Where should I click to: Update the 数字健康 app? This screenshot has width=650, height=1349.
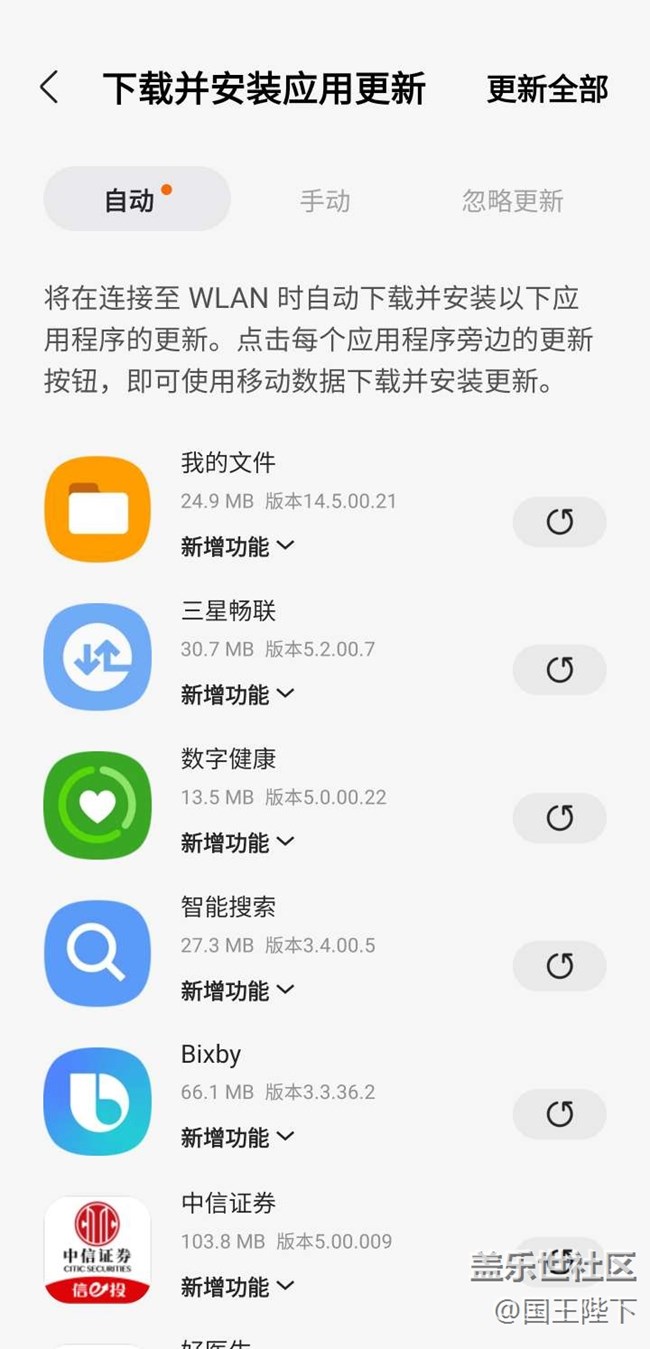560,818
